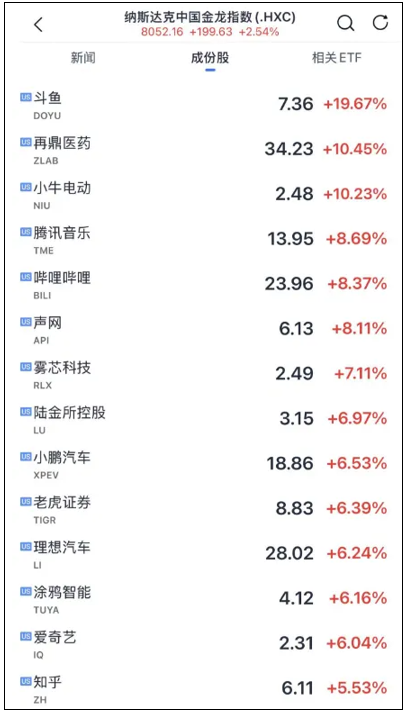Open the 再鼎医药 ZLAB stock row
Viewport: 408px width, 712px height.
(204, 150)
